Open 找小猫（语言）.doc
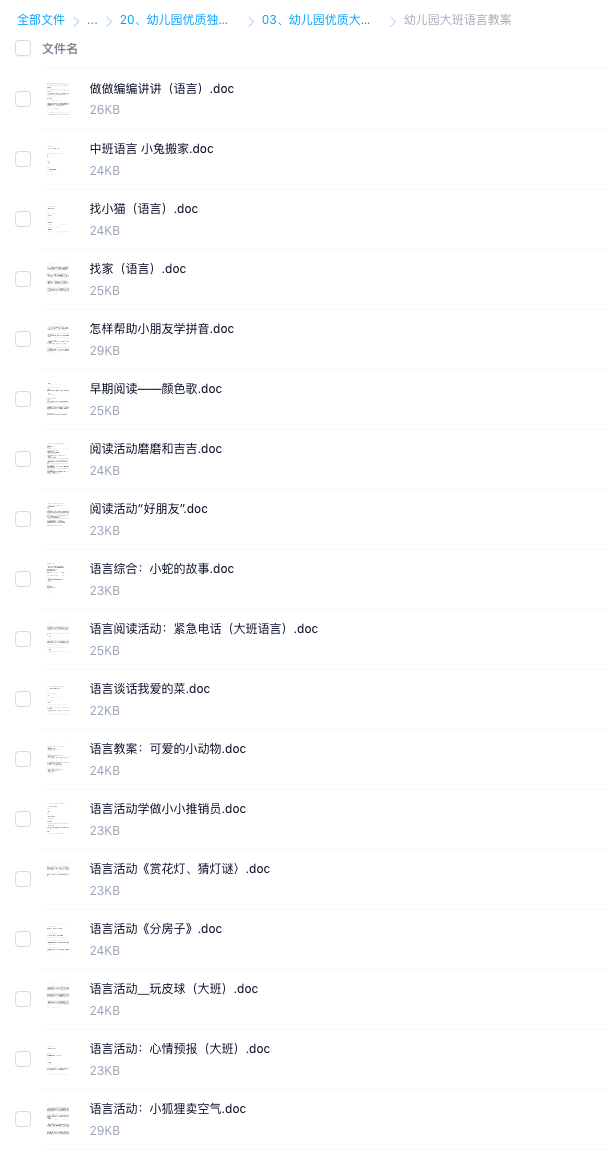This screenshot has width=608, height=1152. [144, 209]
